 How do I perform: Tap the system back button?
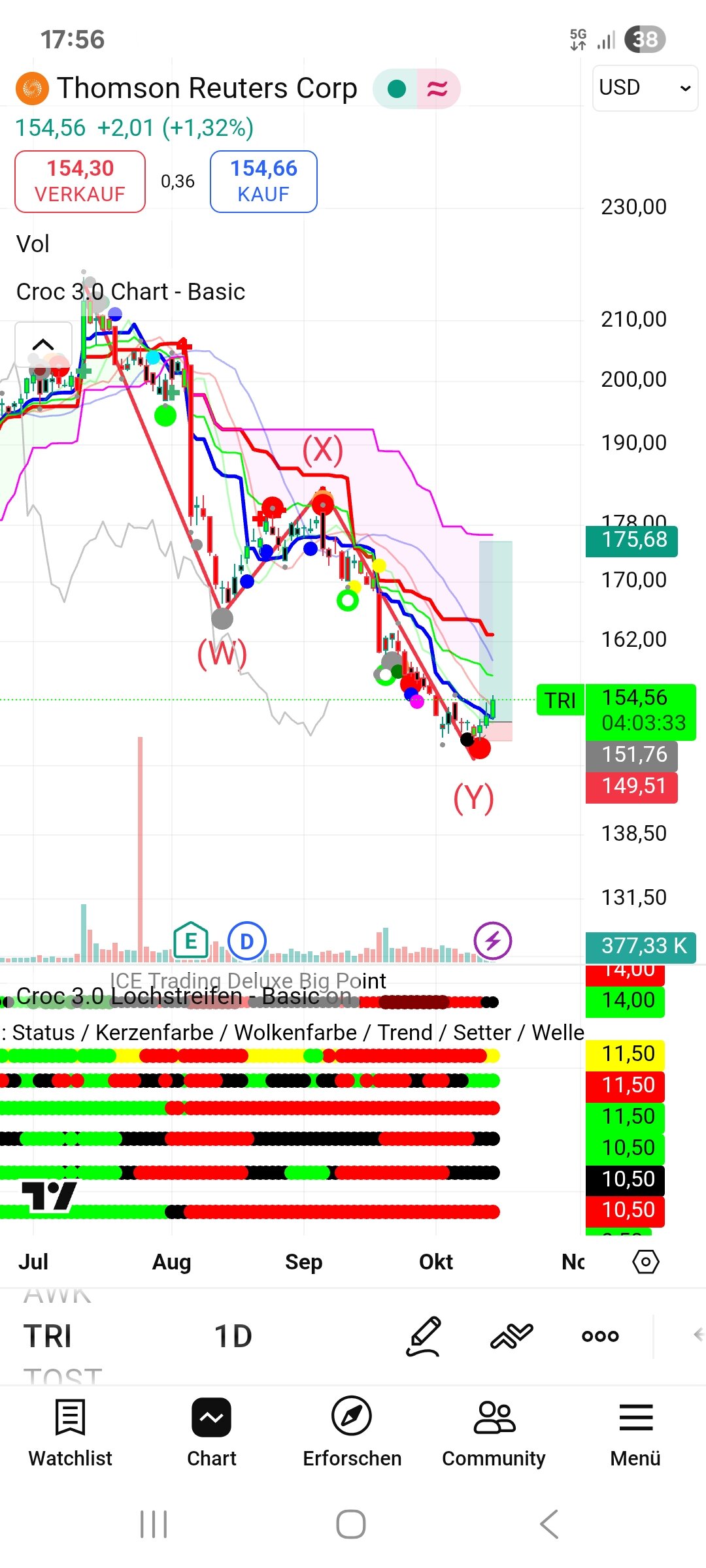(549, 1524)
